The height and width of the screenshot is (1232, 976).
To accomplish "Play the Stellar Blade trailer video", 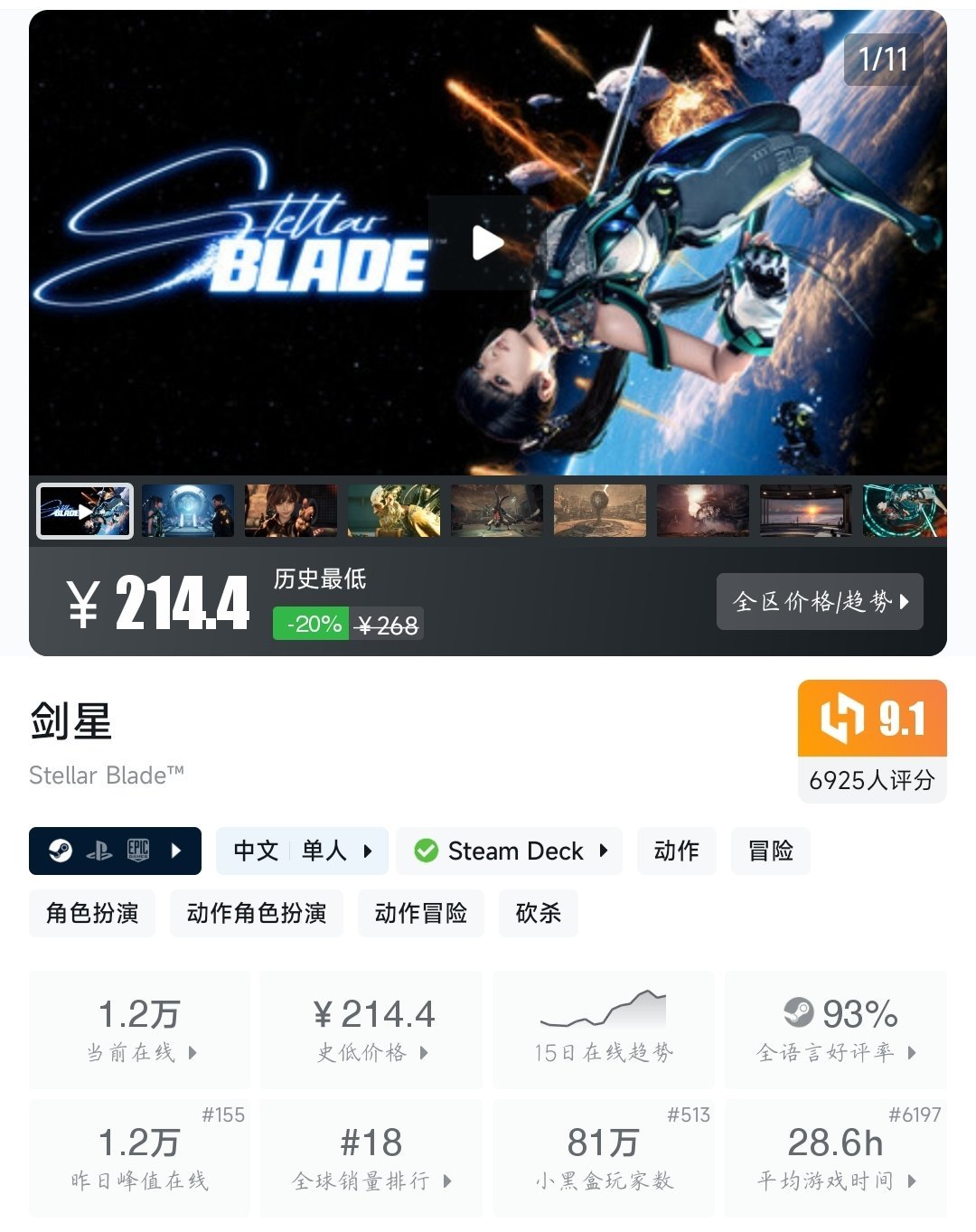I will (x=488, y=242).
